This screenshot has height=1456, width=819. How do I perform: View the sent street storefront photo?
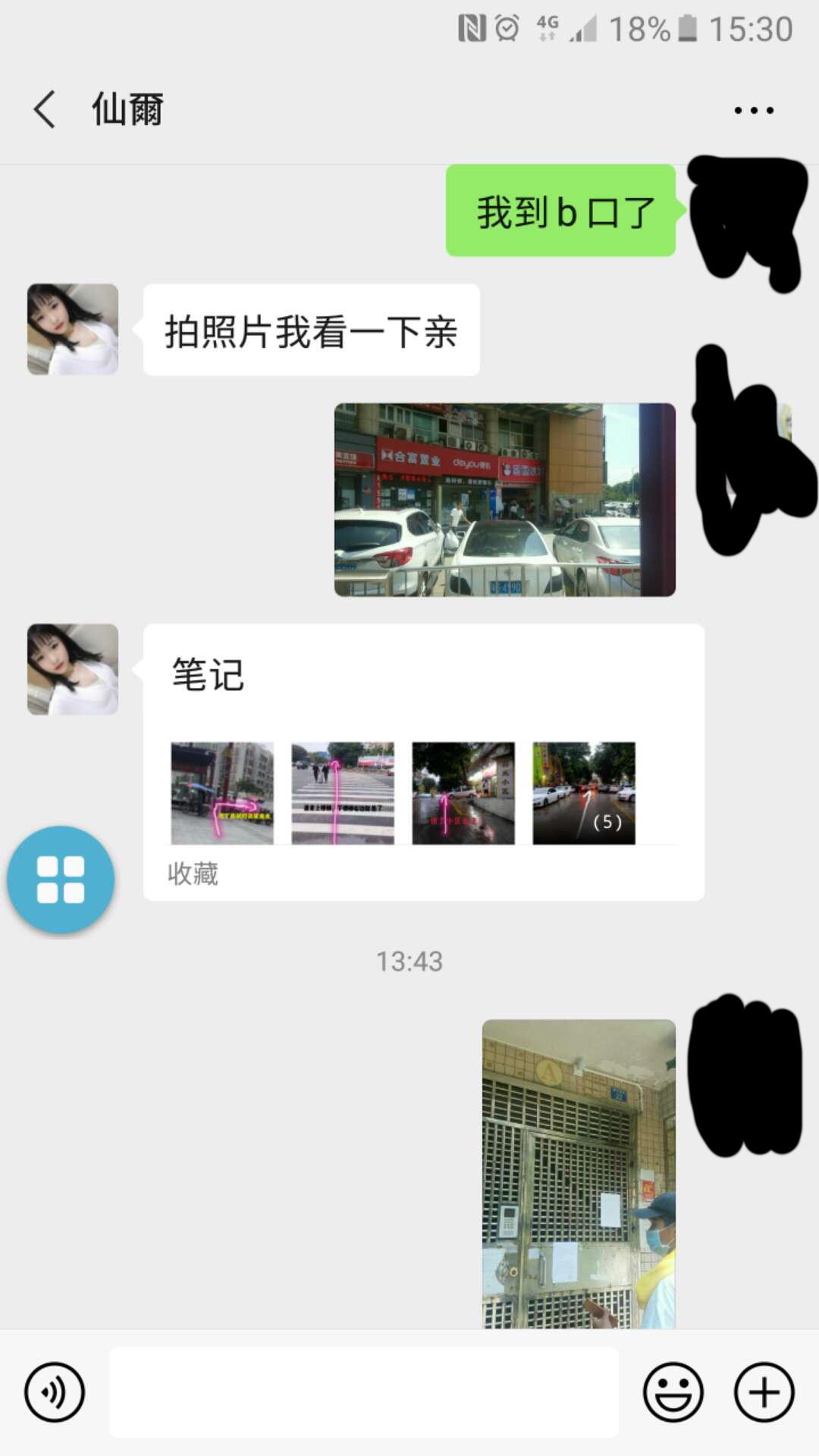tap(504, 500)
